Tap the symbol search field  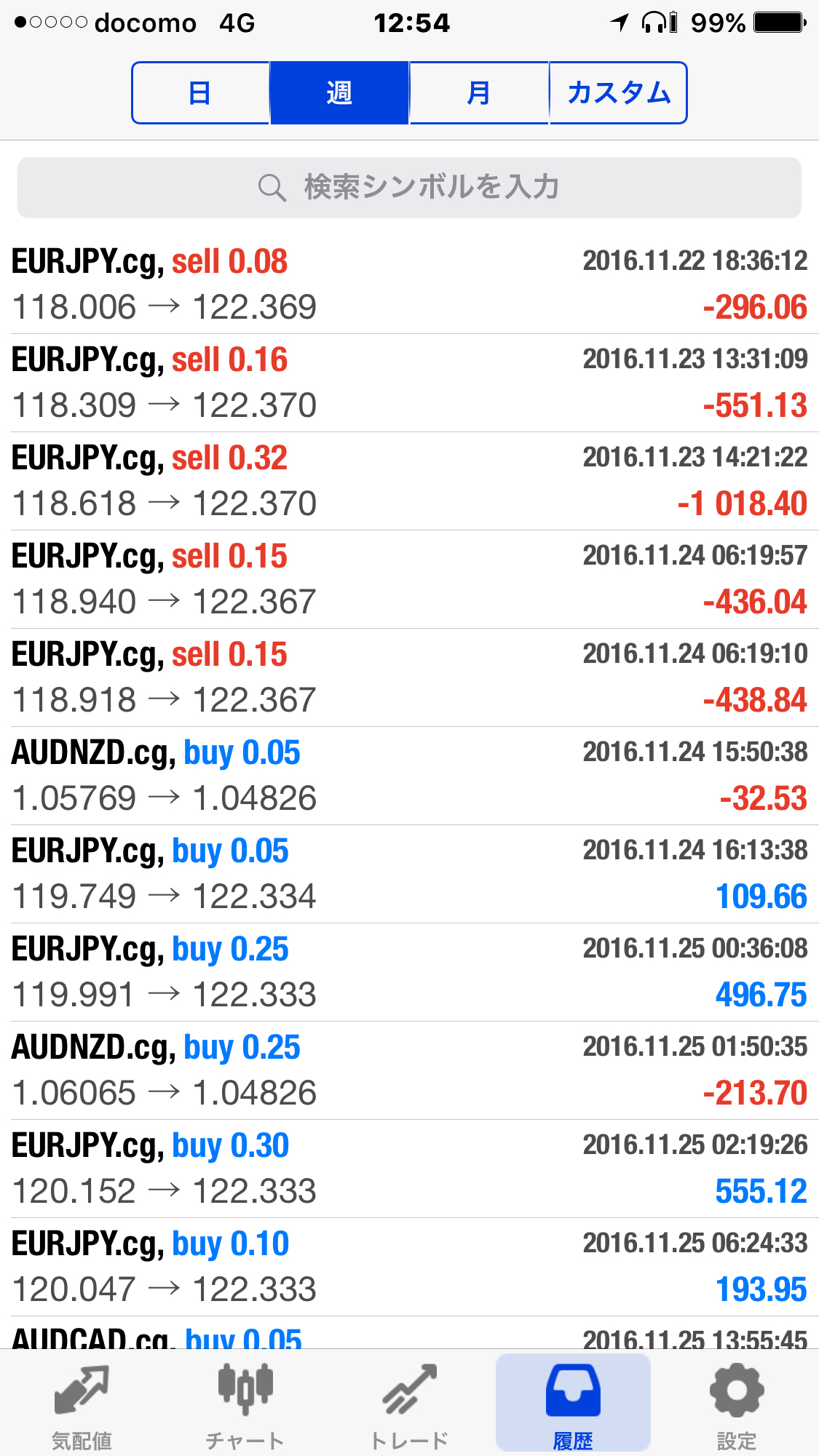pyautogui.click(x=409, y=188)
